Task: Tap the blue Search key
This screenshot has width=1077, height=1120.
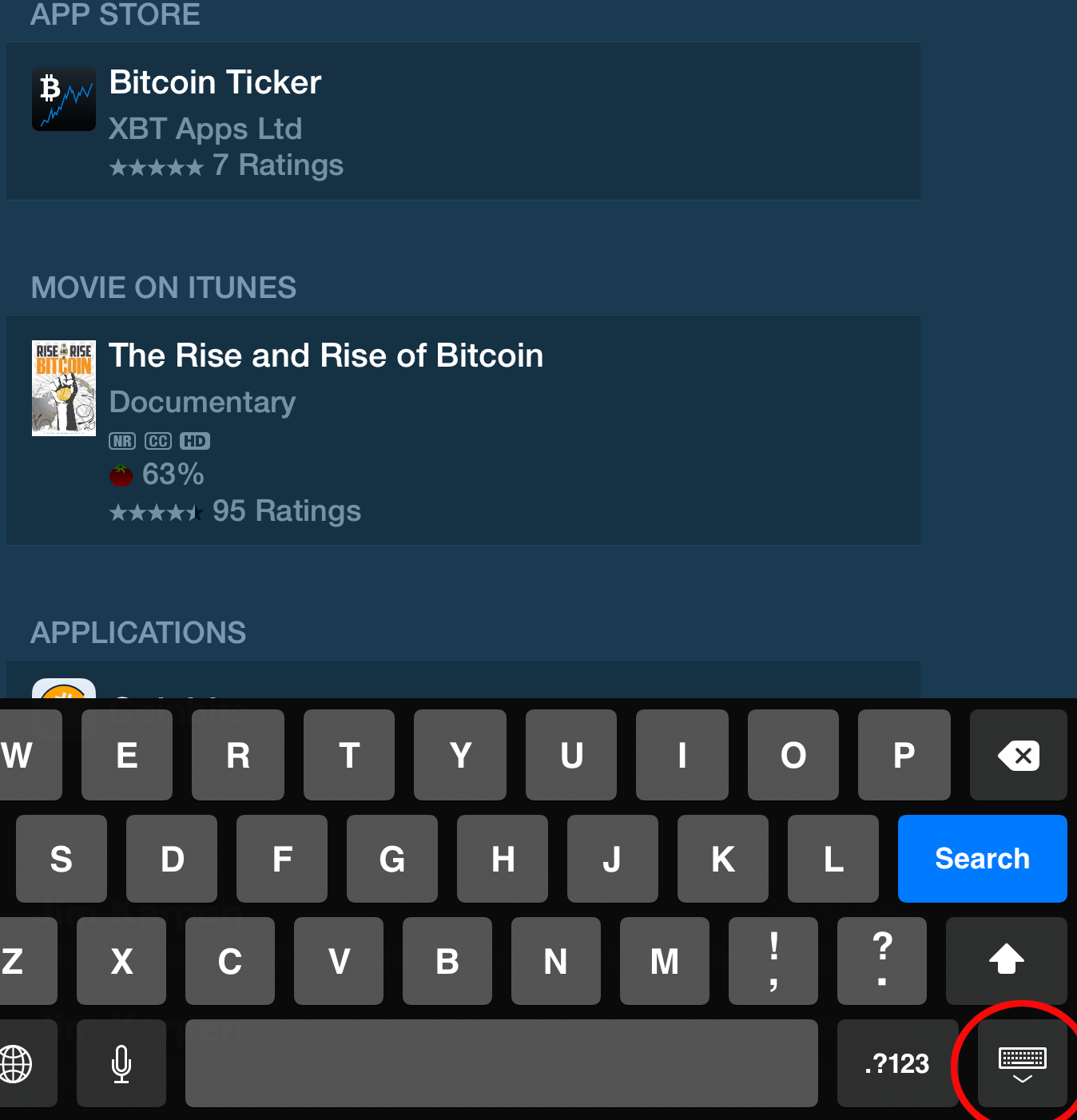Action: [x=982, y=859]
